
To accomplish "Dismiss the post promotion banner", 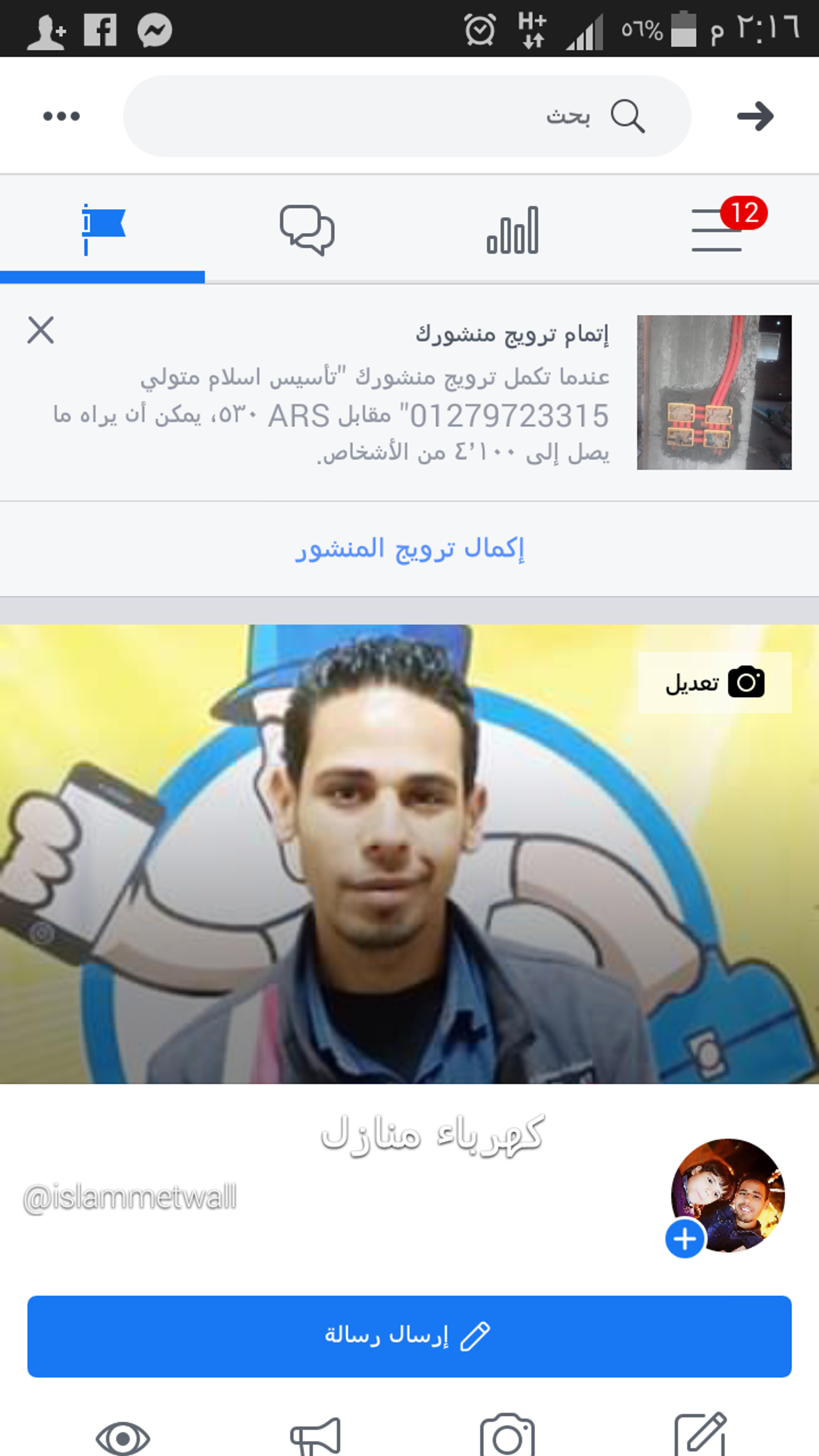I will (x=41, y=330).
